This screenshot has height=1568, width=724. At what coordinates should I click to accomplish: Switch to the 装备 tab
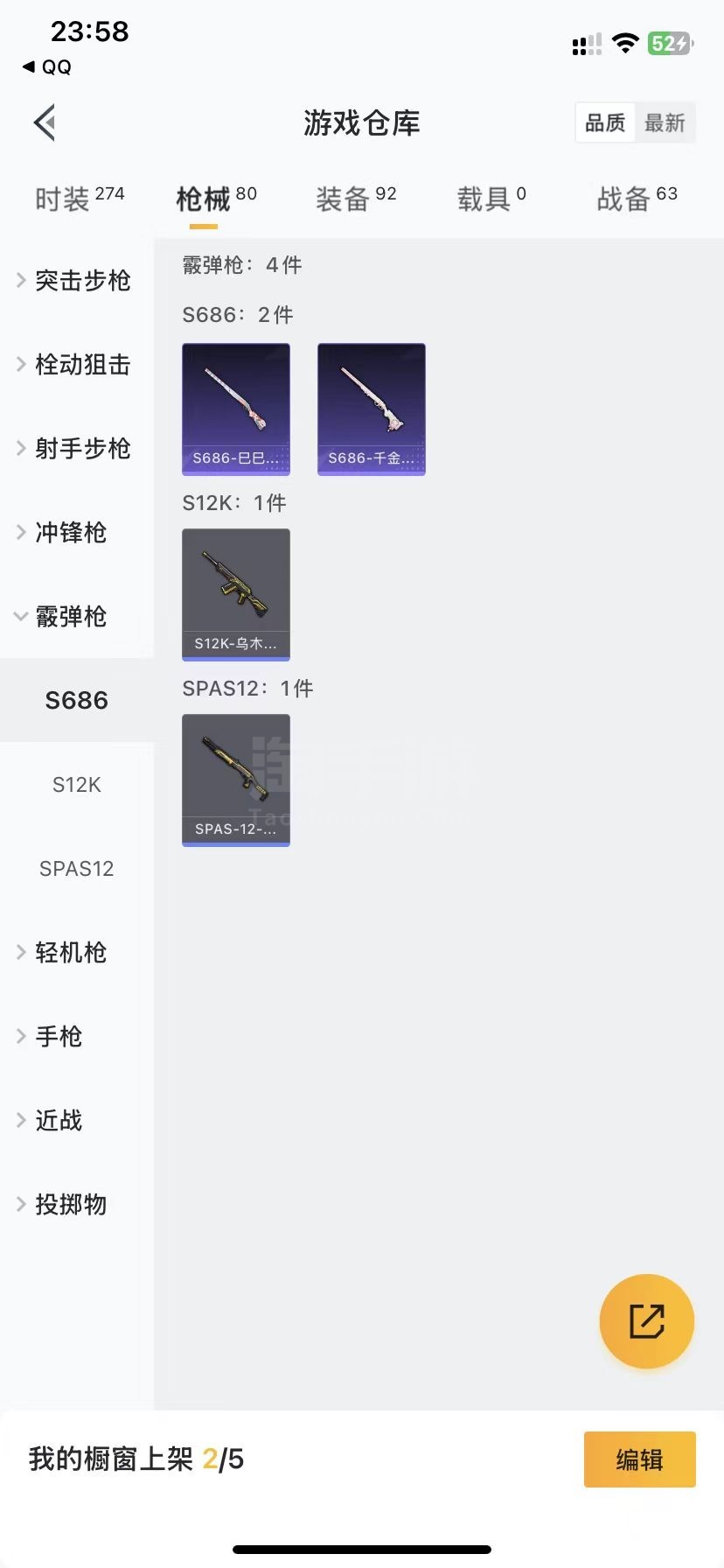pos(356,199)
